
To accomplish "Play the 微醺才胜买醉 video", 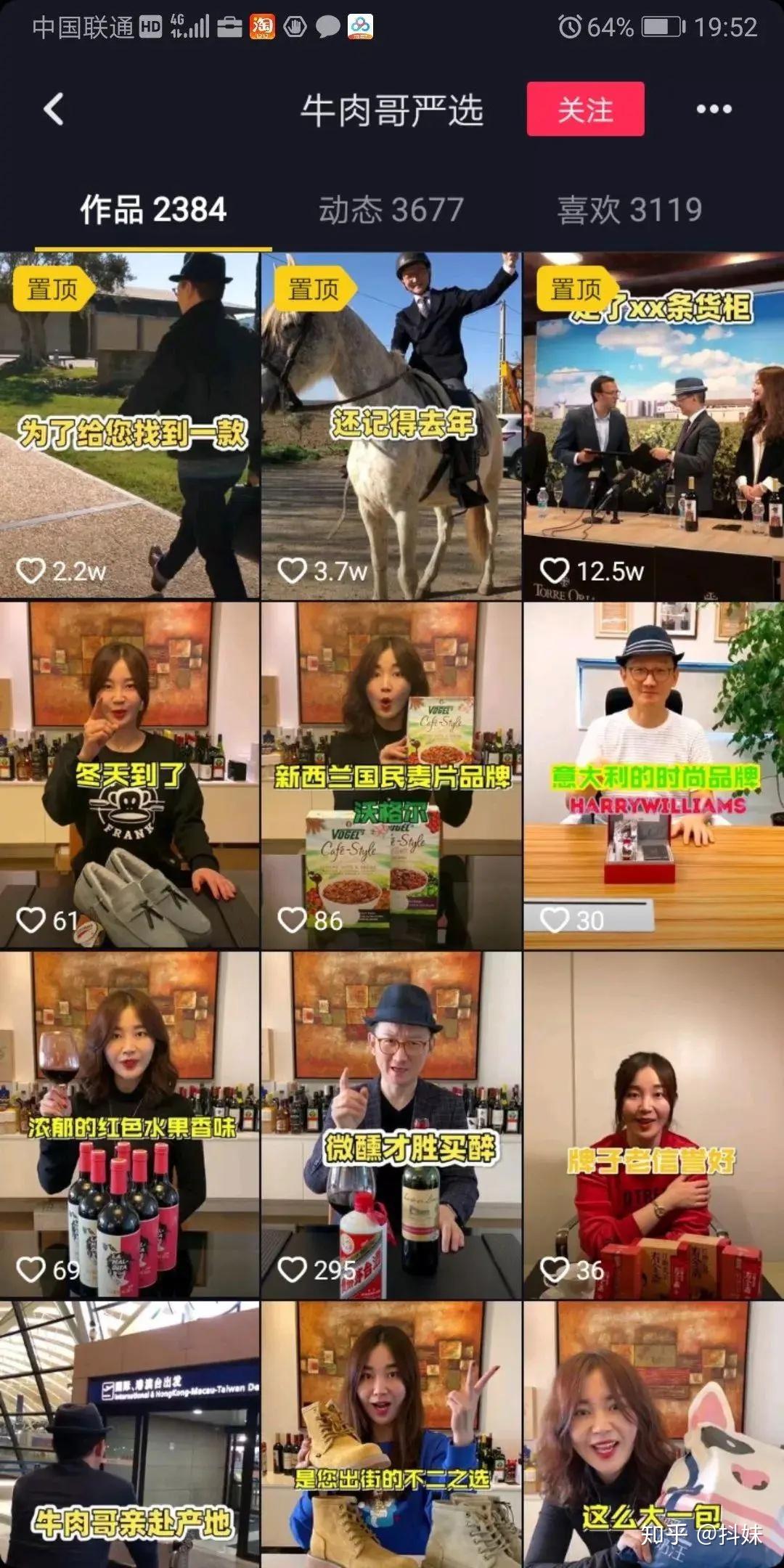I will [391, 1126].
